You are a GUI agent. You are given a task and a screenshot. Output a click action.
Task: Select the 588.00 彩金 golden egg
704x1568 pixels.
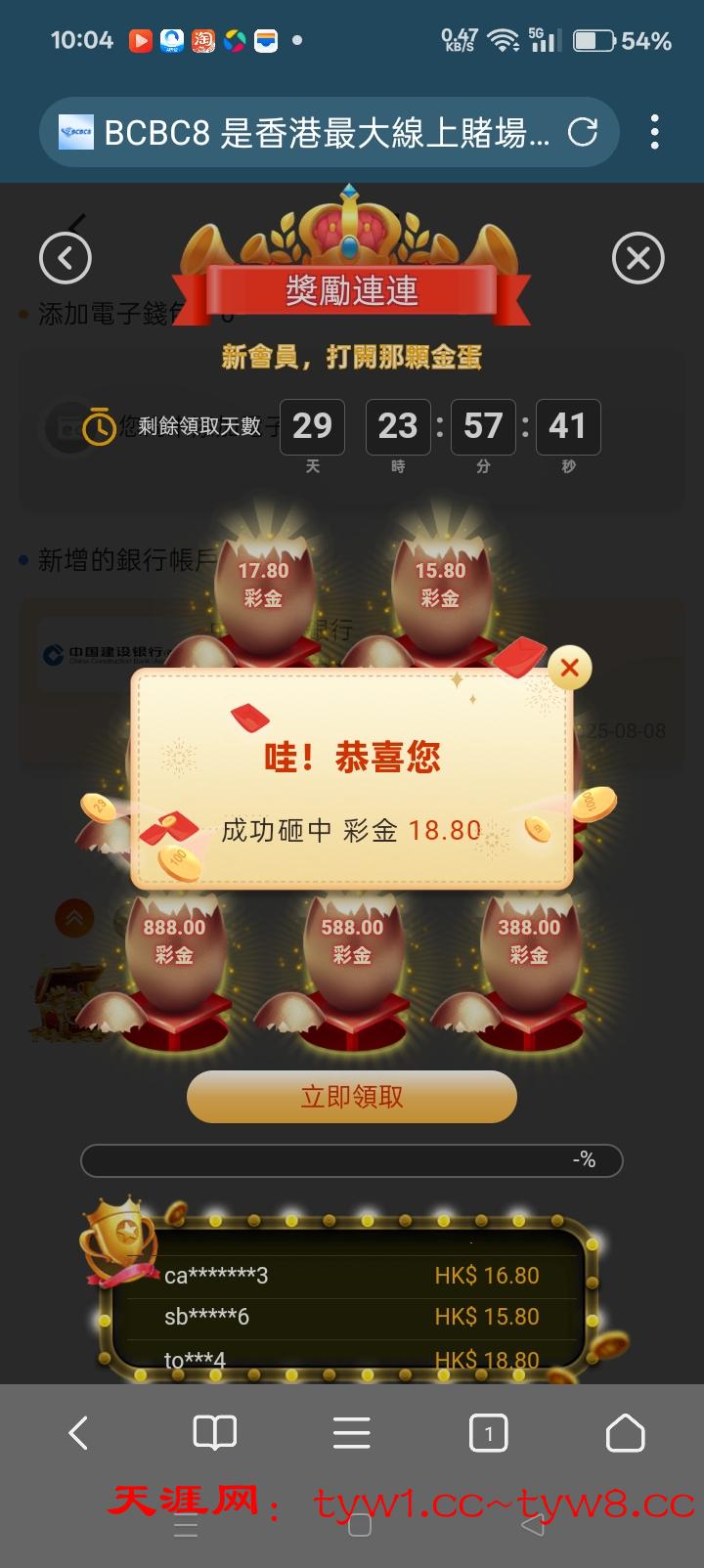click(352, 953)
